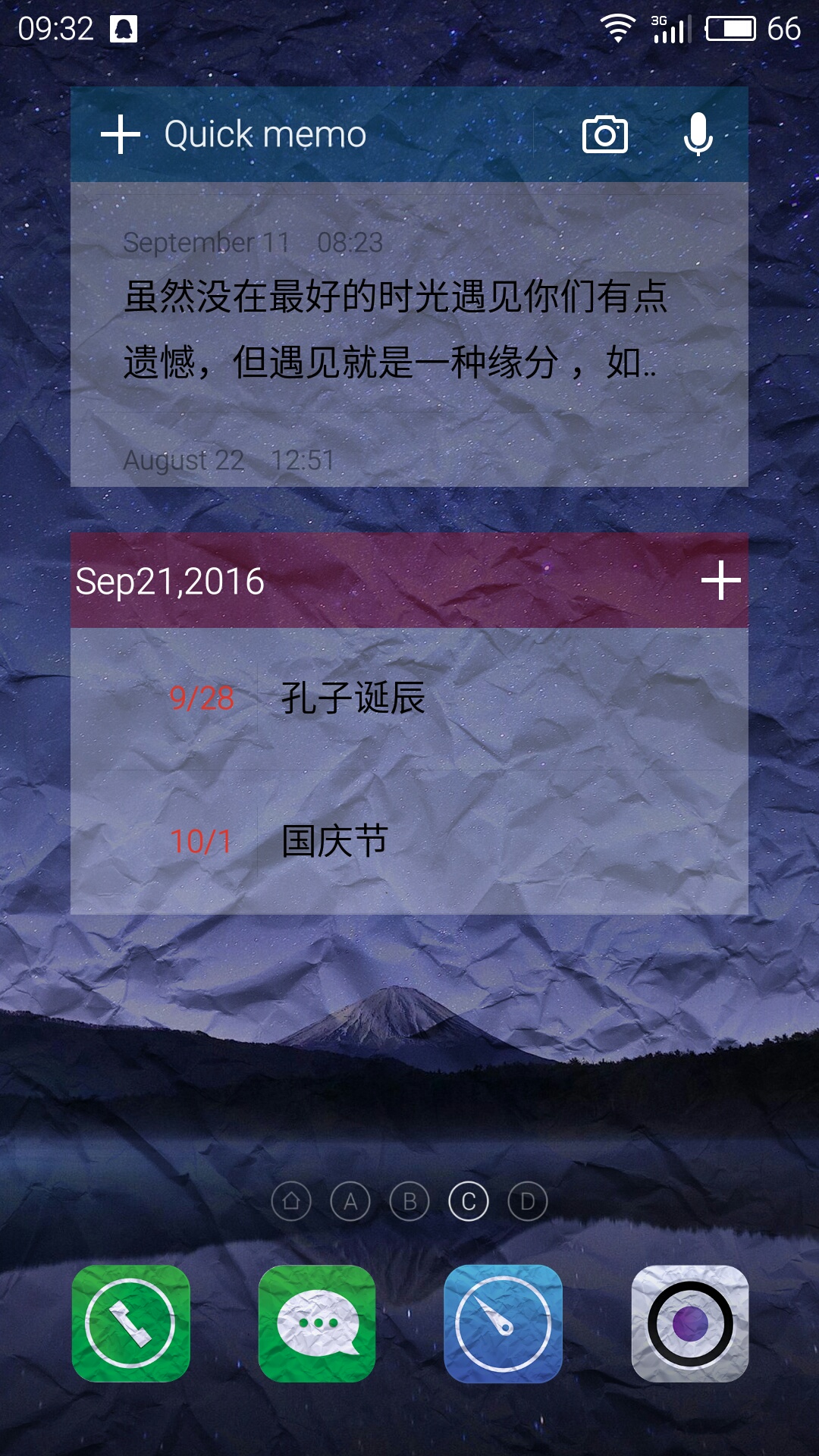Open the Messages app in the dock
Viewport: 819px width, 1456px height.
pyautogui.click(x=317, y=1323)
